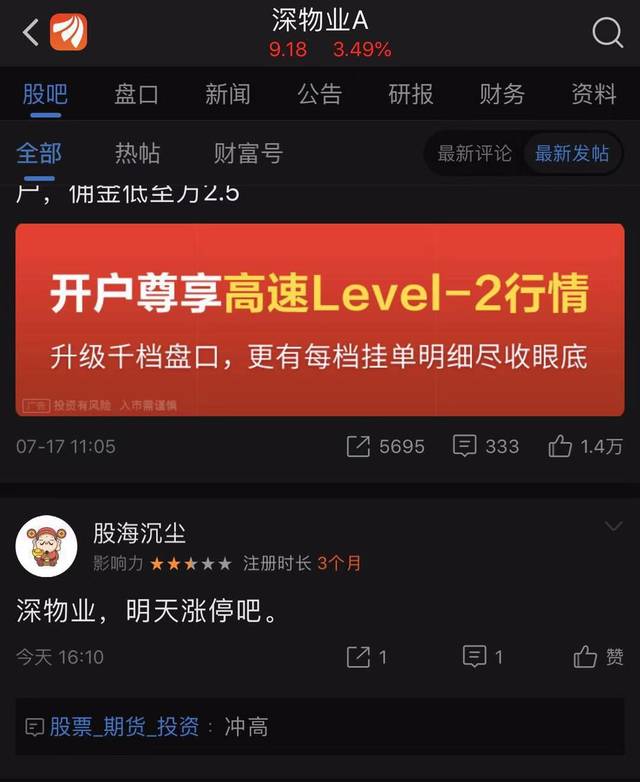The width and height of the screenshot is (640, 782).
Task: Expand the dropdown arrow on 股海沉尘's post
Action: 613,527
